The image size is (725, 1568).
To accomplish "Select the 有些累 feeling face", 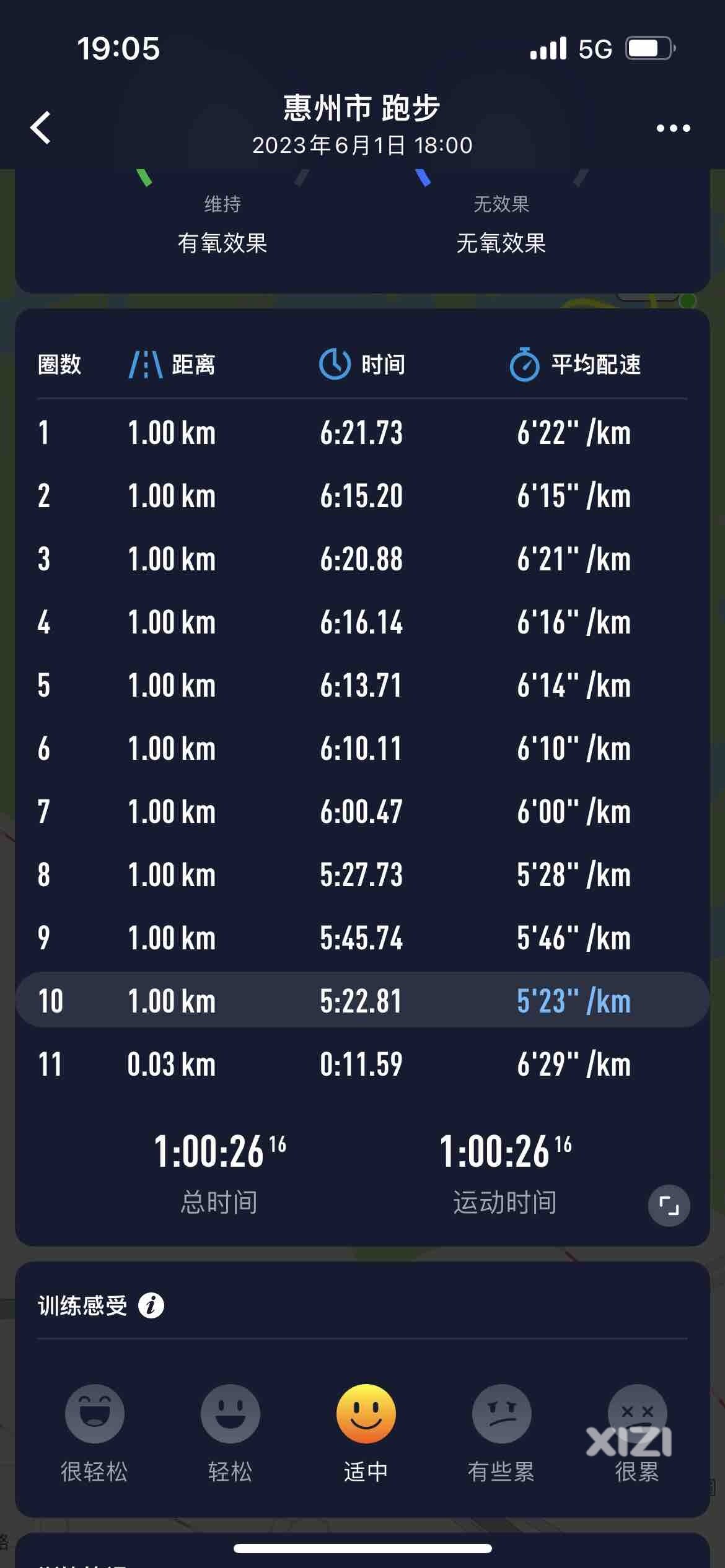I will click(502, 1414).
